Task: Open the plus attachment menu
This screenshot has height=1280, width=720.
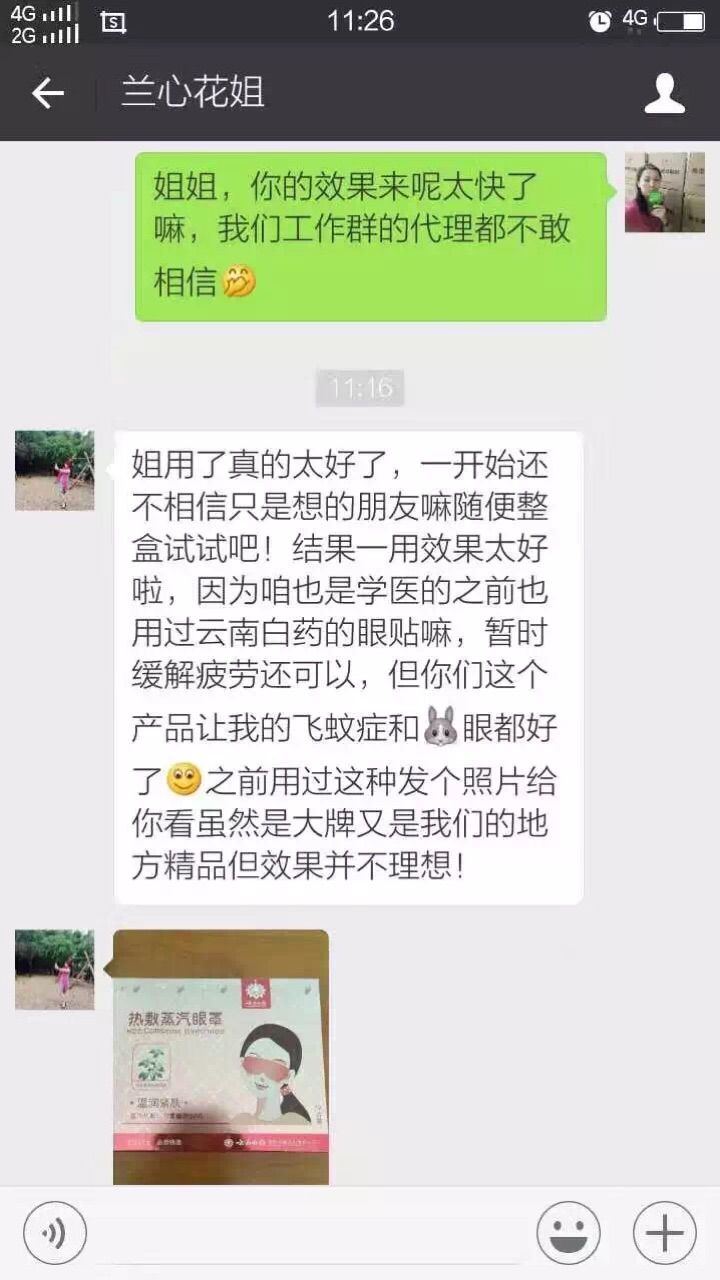Action: pyautogui.click(x=664, y=1232)
